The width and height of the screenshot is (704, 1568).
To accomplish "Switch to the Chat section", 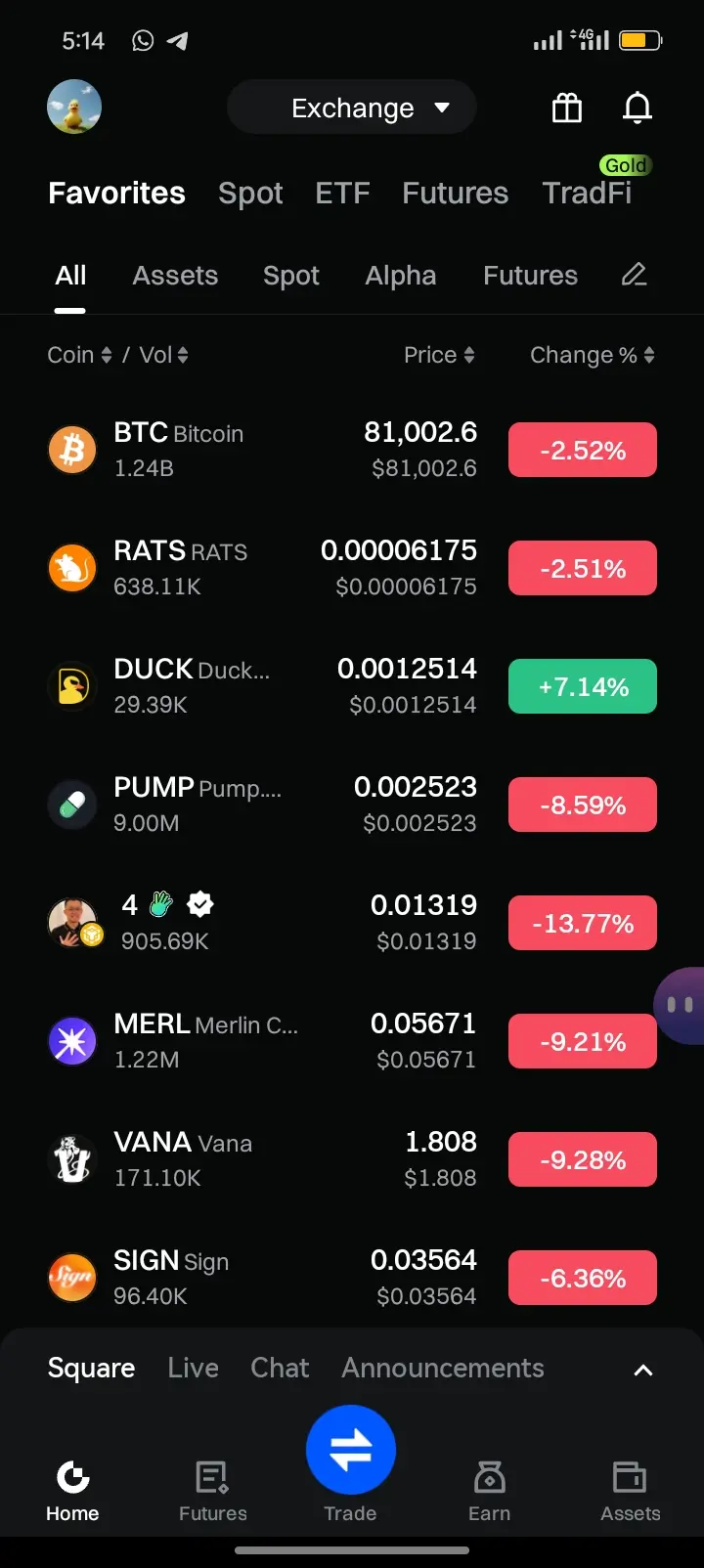I will (280, 1369).
